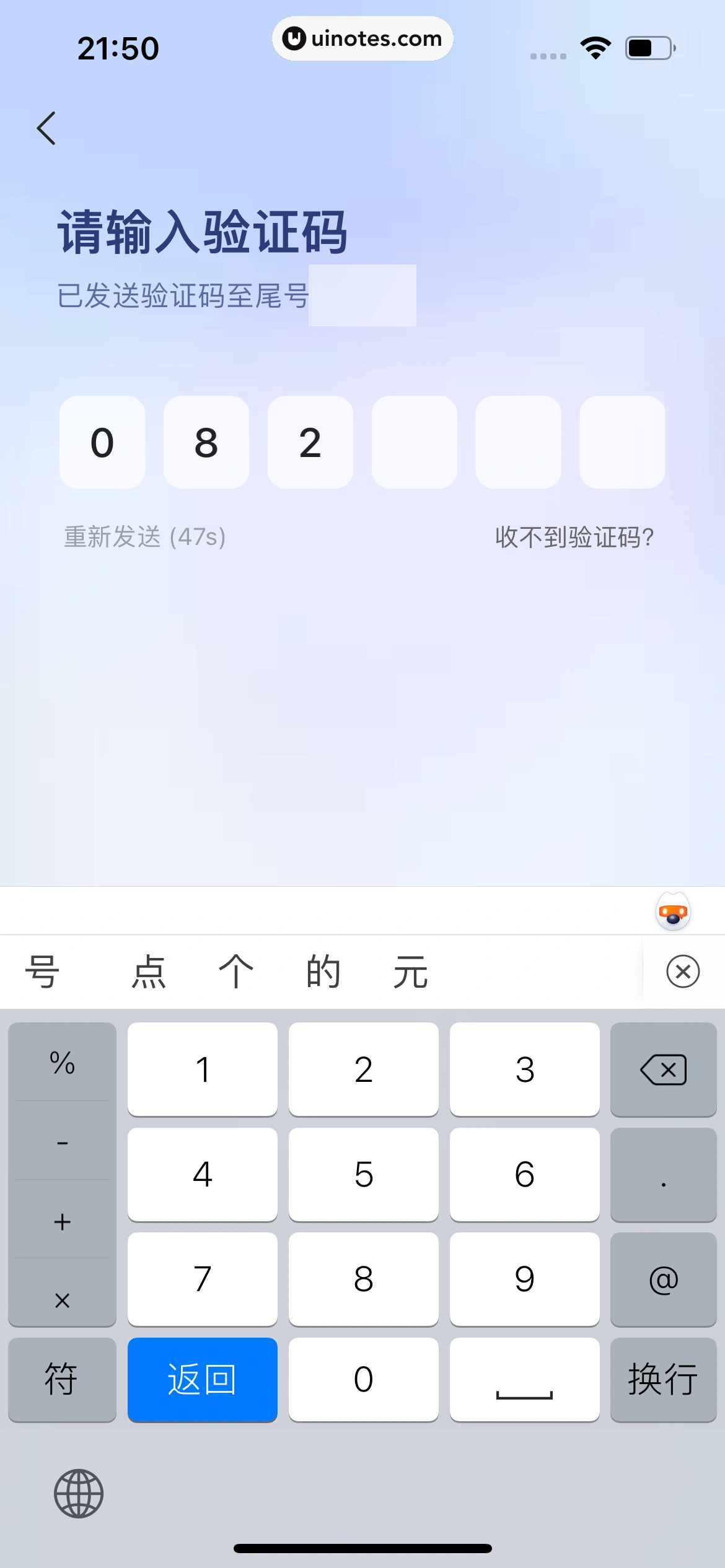Tap the @ symbol key

click(x=663, y=1279)
